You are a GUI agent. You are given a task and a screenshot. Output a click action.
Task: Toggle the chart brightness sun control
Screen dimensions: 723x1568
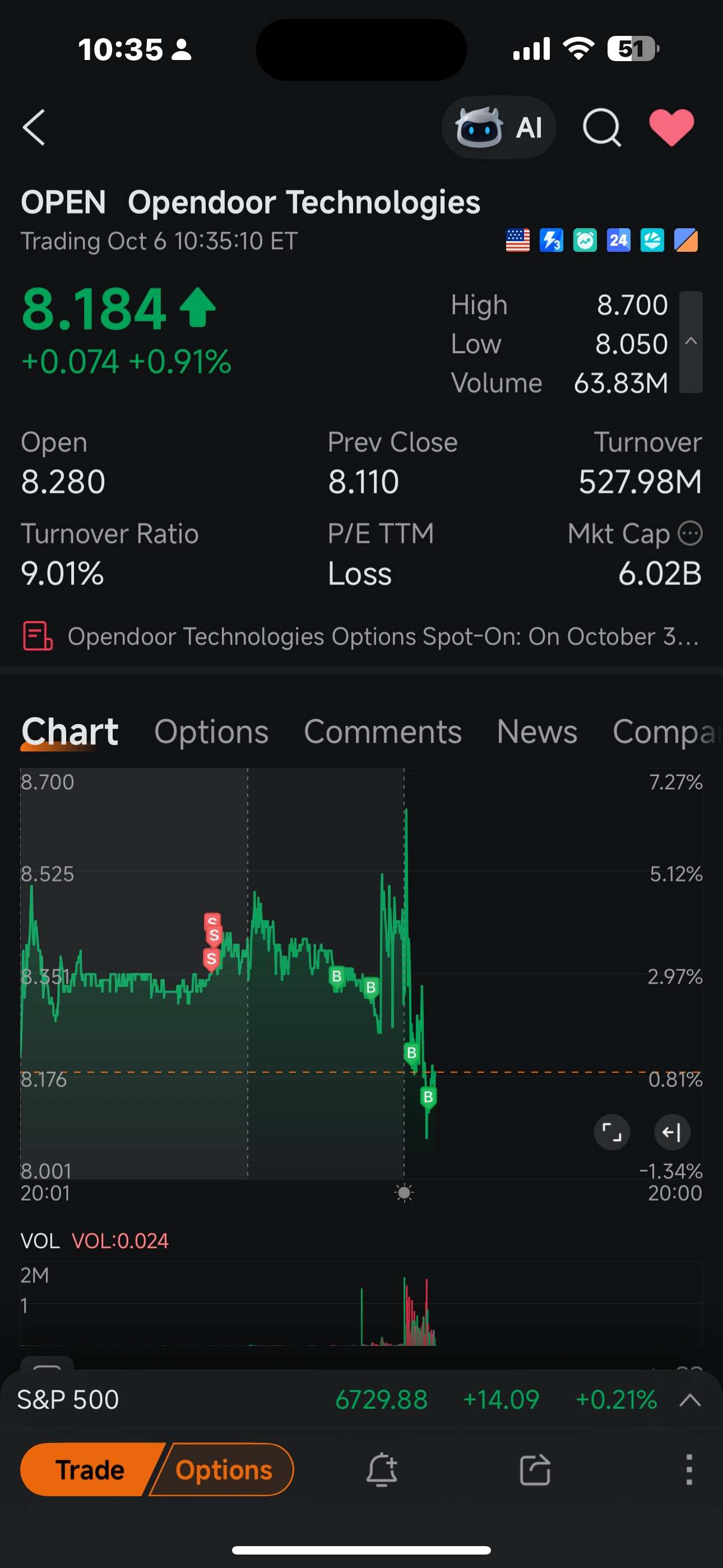tap(404, 1193)
